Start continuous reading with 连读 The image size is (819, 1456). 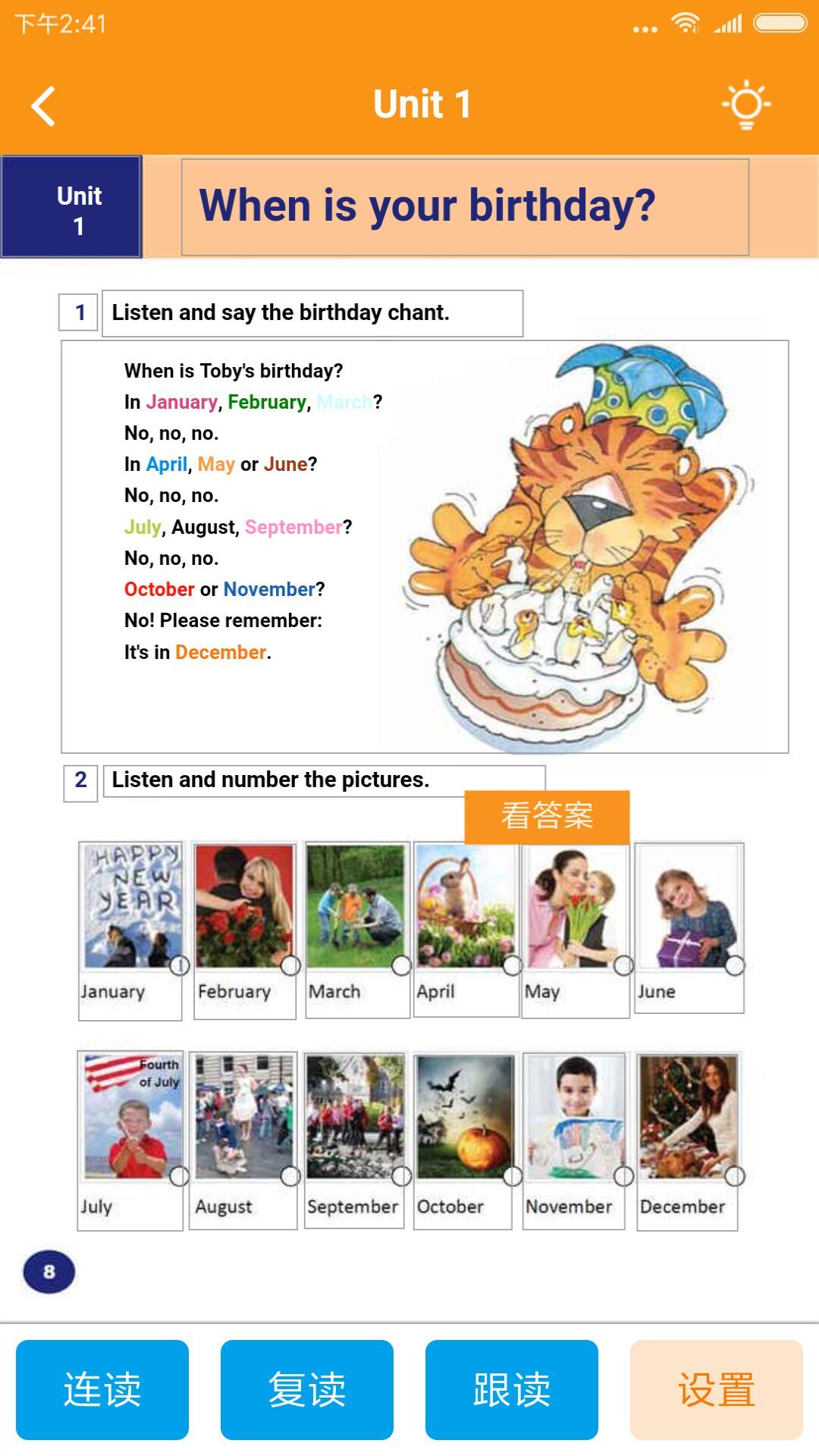[102, 1389]
